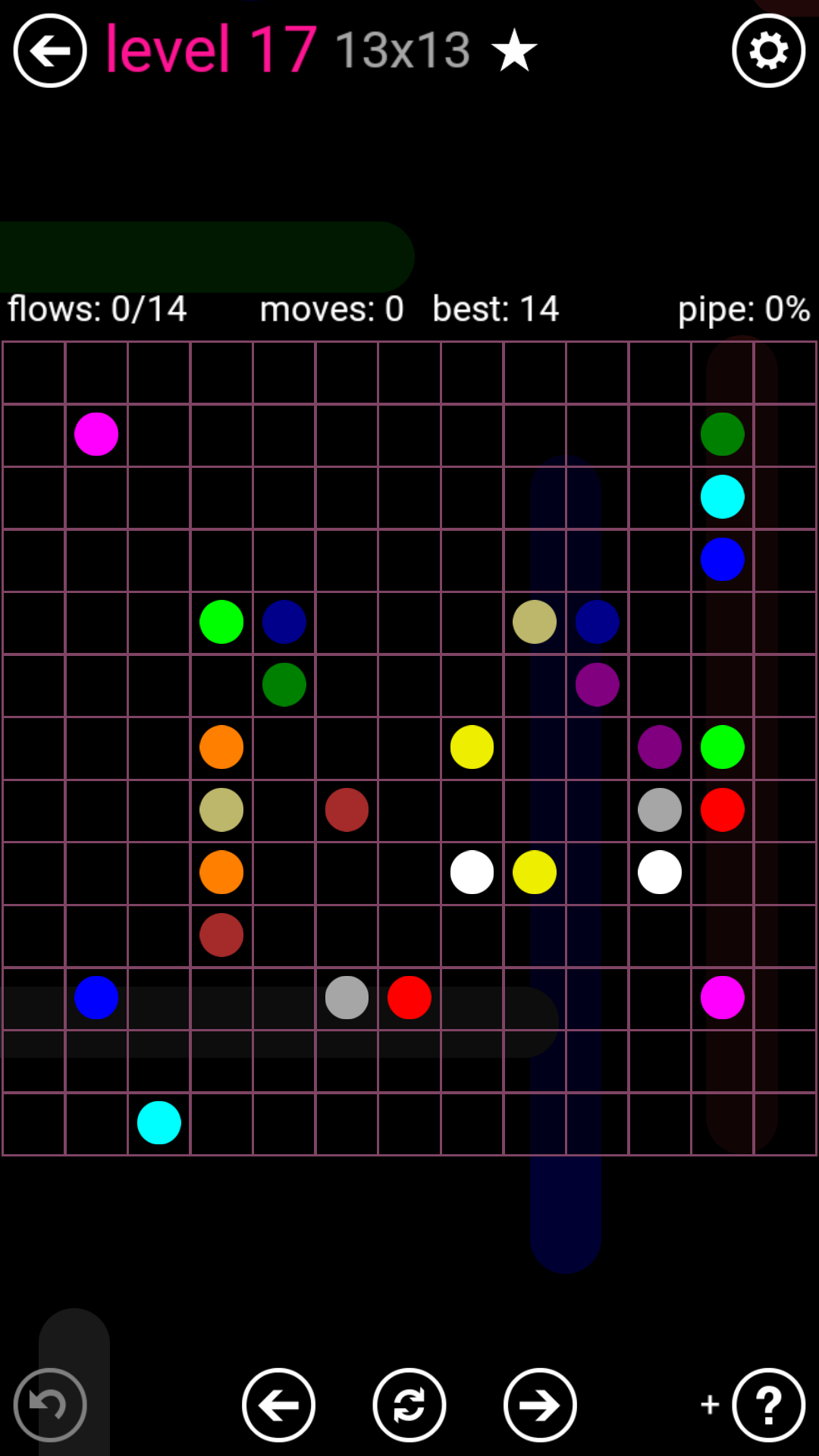This screenshot has height=1456, width=819.
Task: Skip to the next level
Action: [x=540, y=1405]
